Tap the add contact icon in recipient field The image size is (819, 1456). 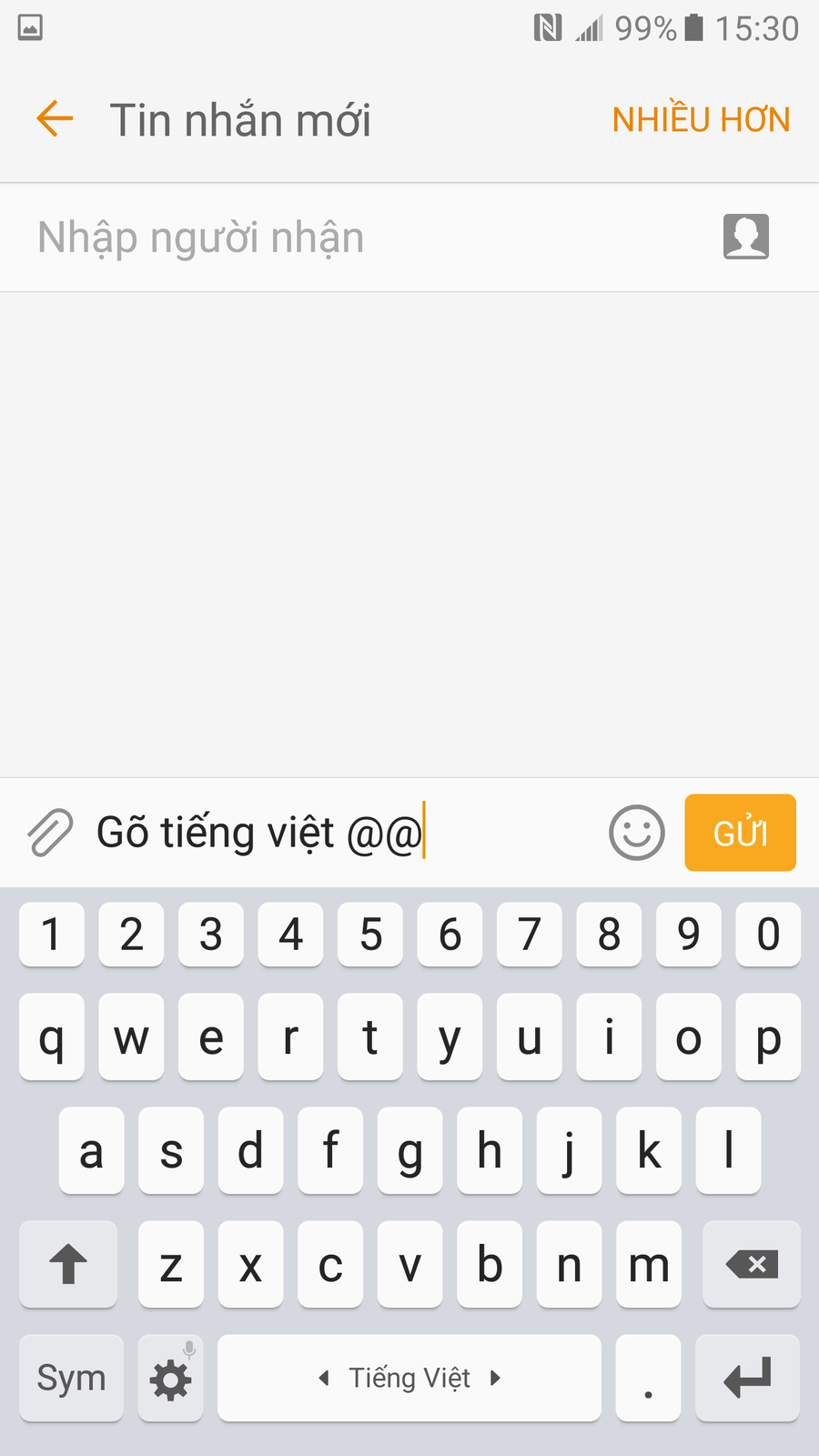(x=745, y=237)
